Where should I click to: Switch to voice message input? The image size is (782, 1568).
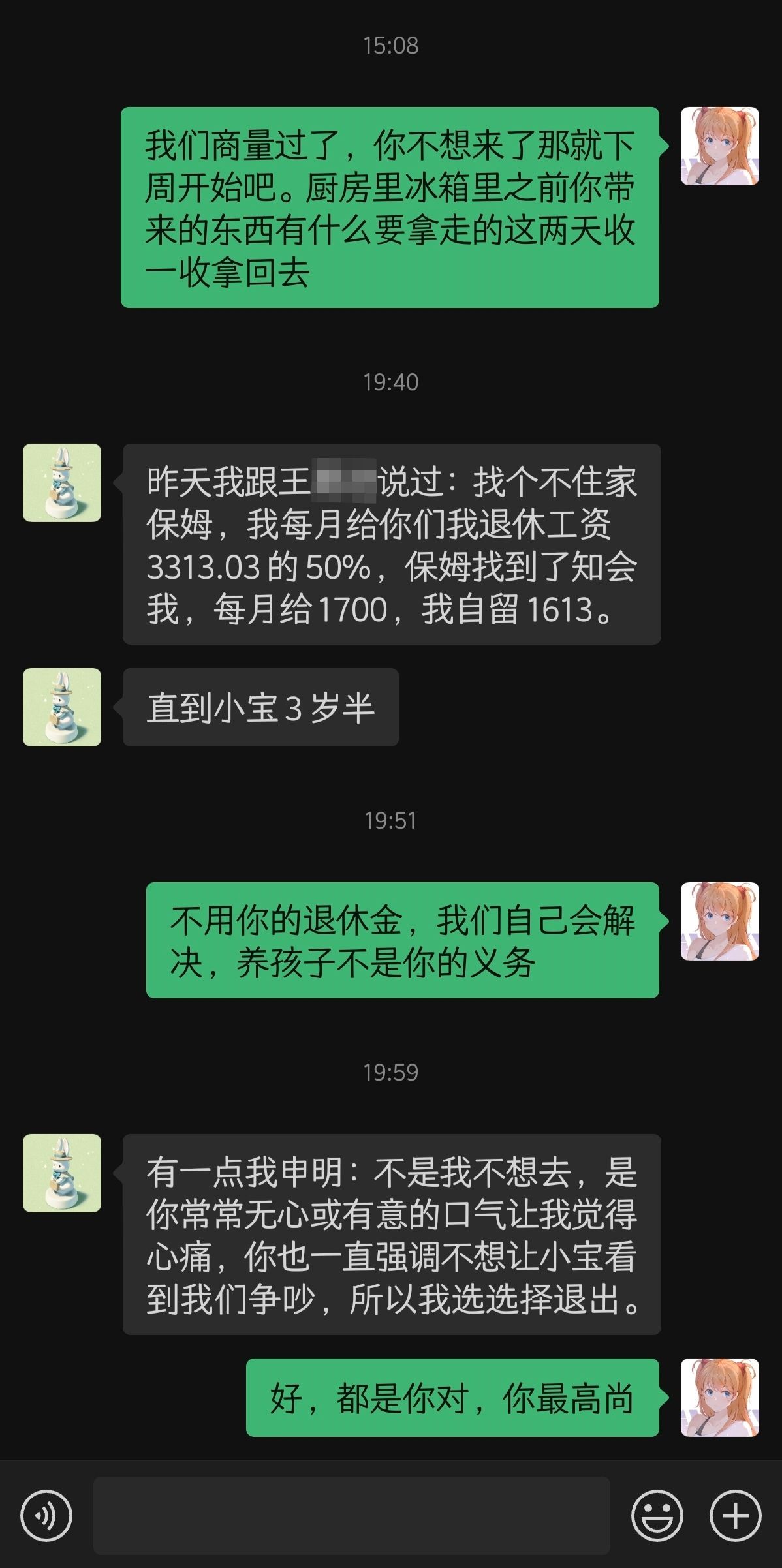46,1515
